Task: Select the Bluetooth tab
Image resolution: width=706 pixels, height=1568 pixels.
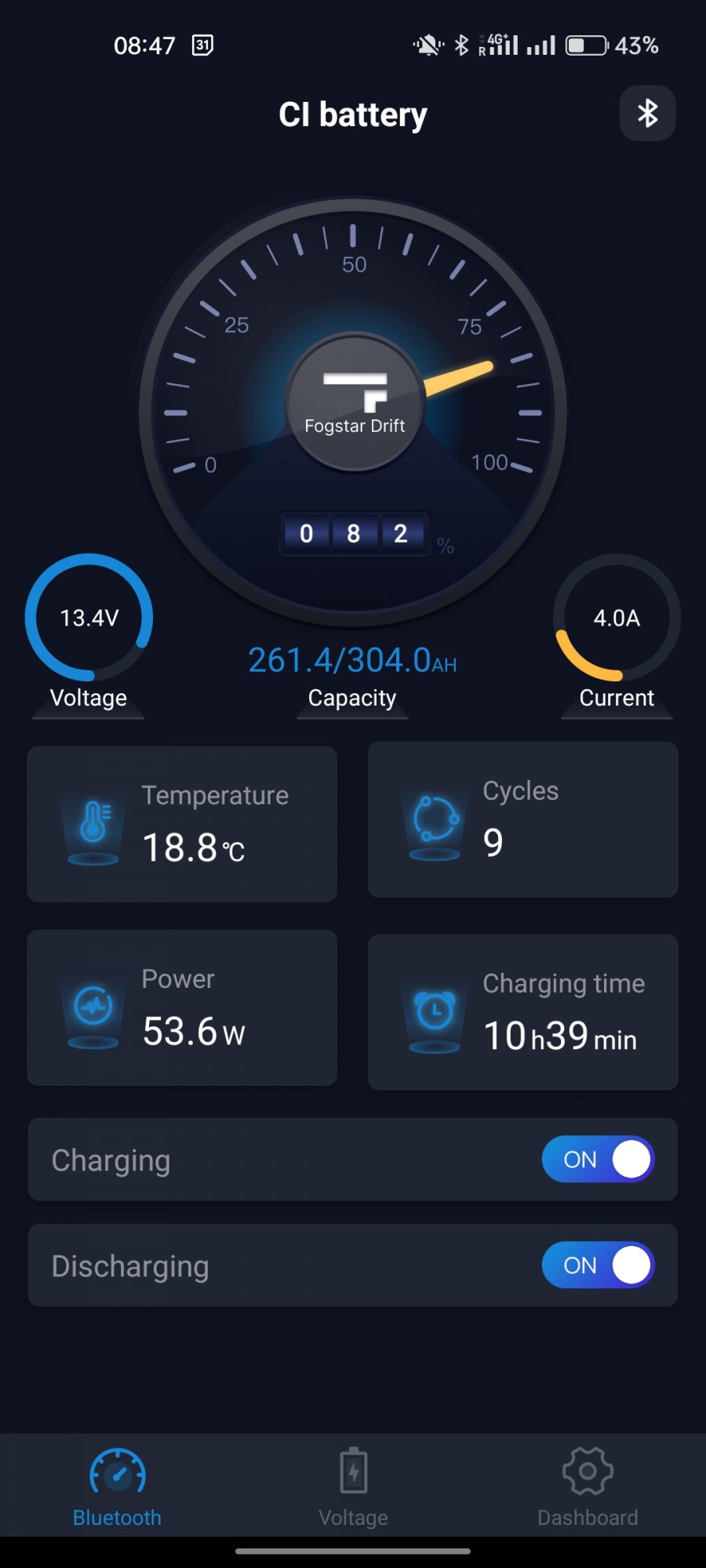Action: point(117,1486)
